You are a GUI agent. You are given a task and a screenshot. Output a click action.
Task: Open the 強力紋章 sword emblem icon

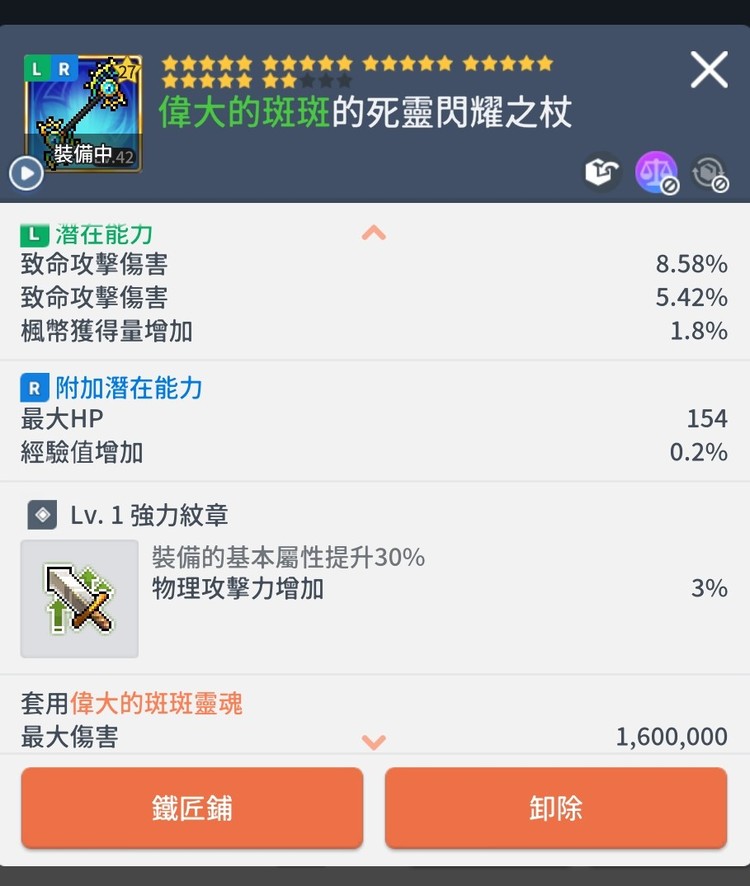point(79,596)
